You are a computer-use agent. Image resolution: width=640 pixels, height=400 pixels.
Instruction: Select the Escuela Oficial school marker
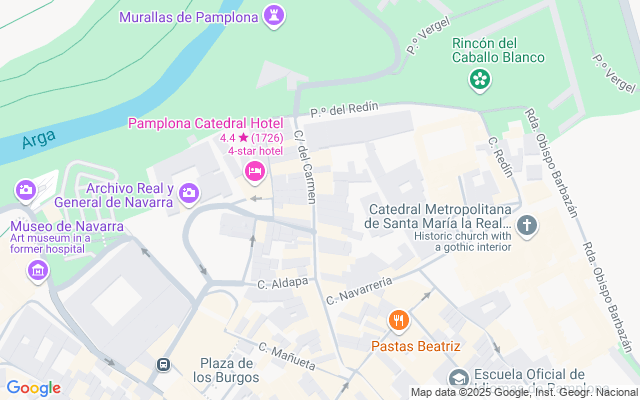tap(458, 378)
